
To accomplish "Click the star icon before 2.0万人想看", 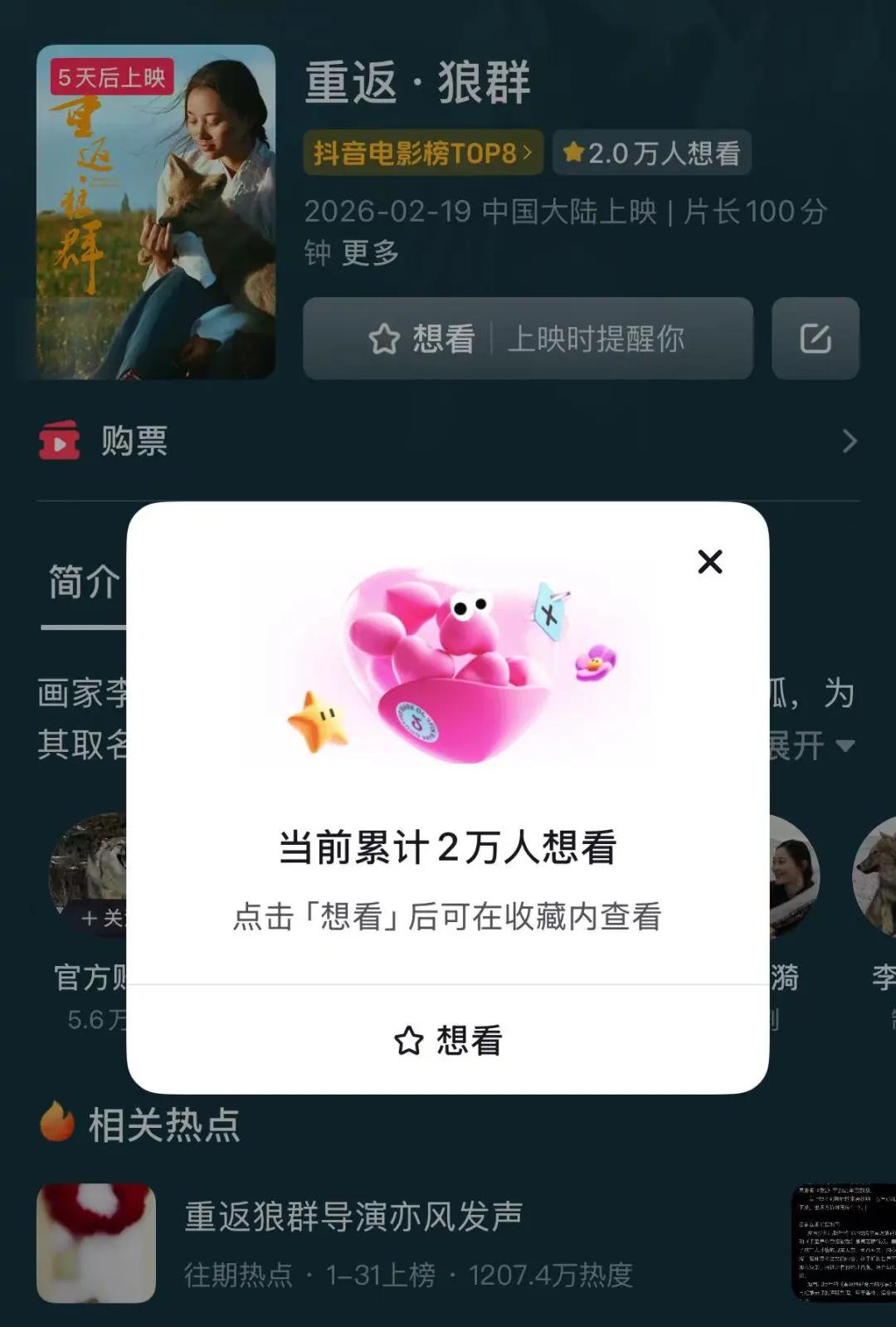I will point(573,154).
